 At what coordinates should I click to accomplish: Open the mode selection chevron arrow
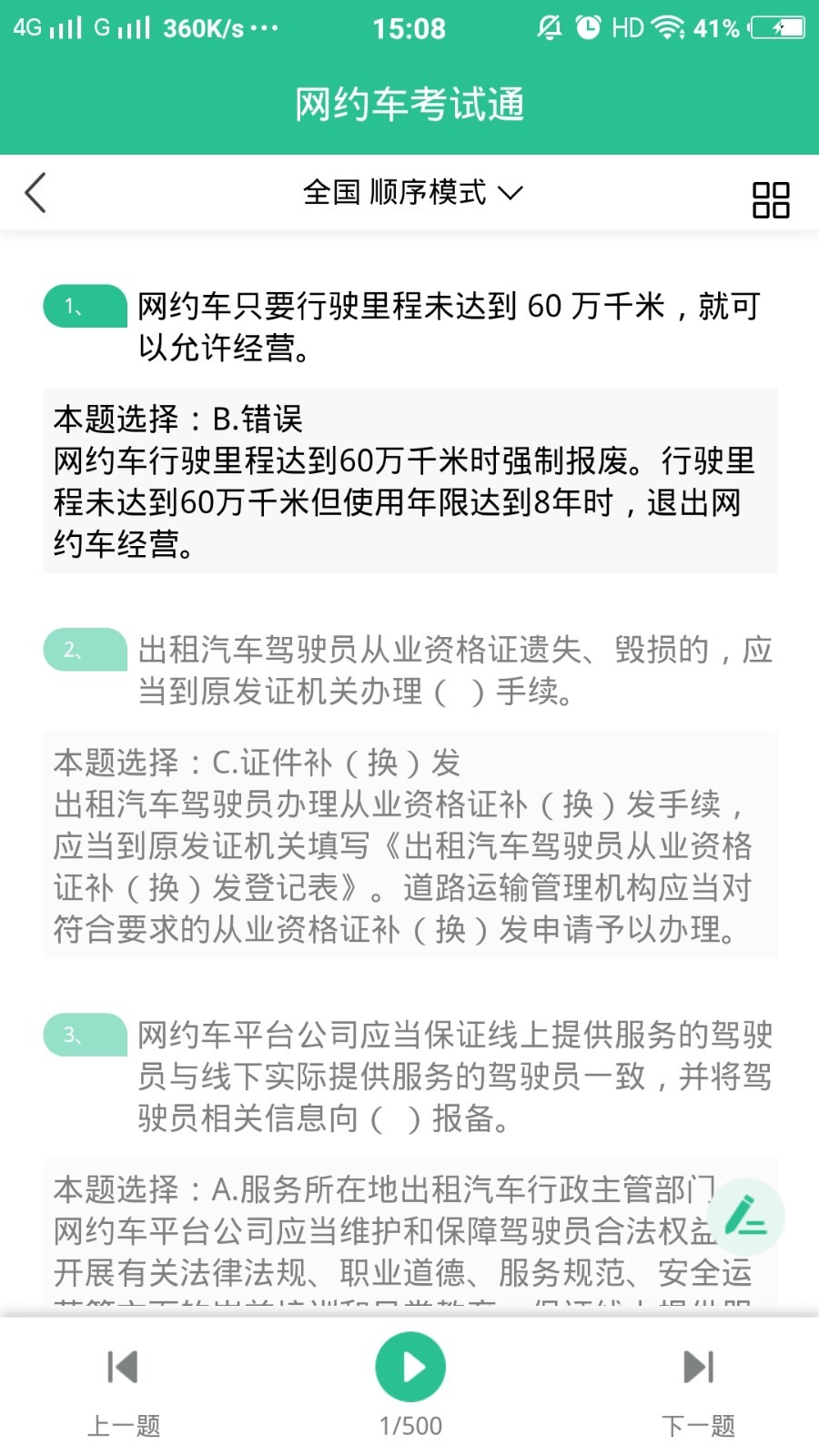pyautogui.click(x=512, y=193)
